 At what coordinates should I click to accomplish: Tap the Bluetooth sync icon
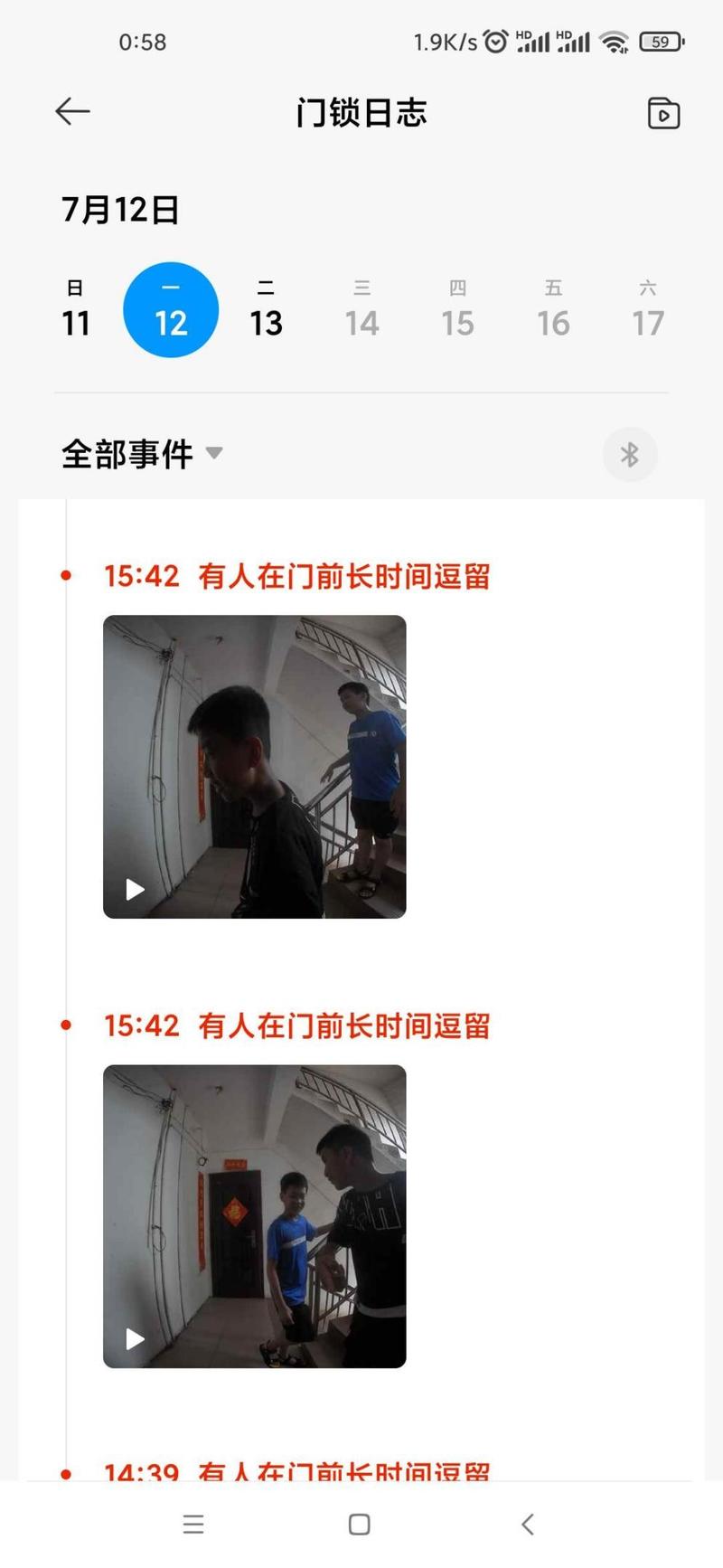[x=630, y=454]
